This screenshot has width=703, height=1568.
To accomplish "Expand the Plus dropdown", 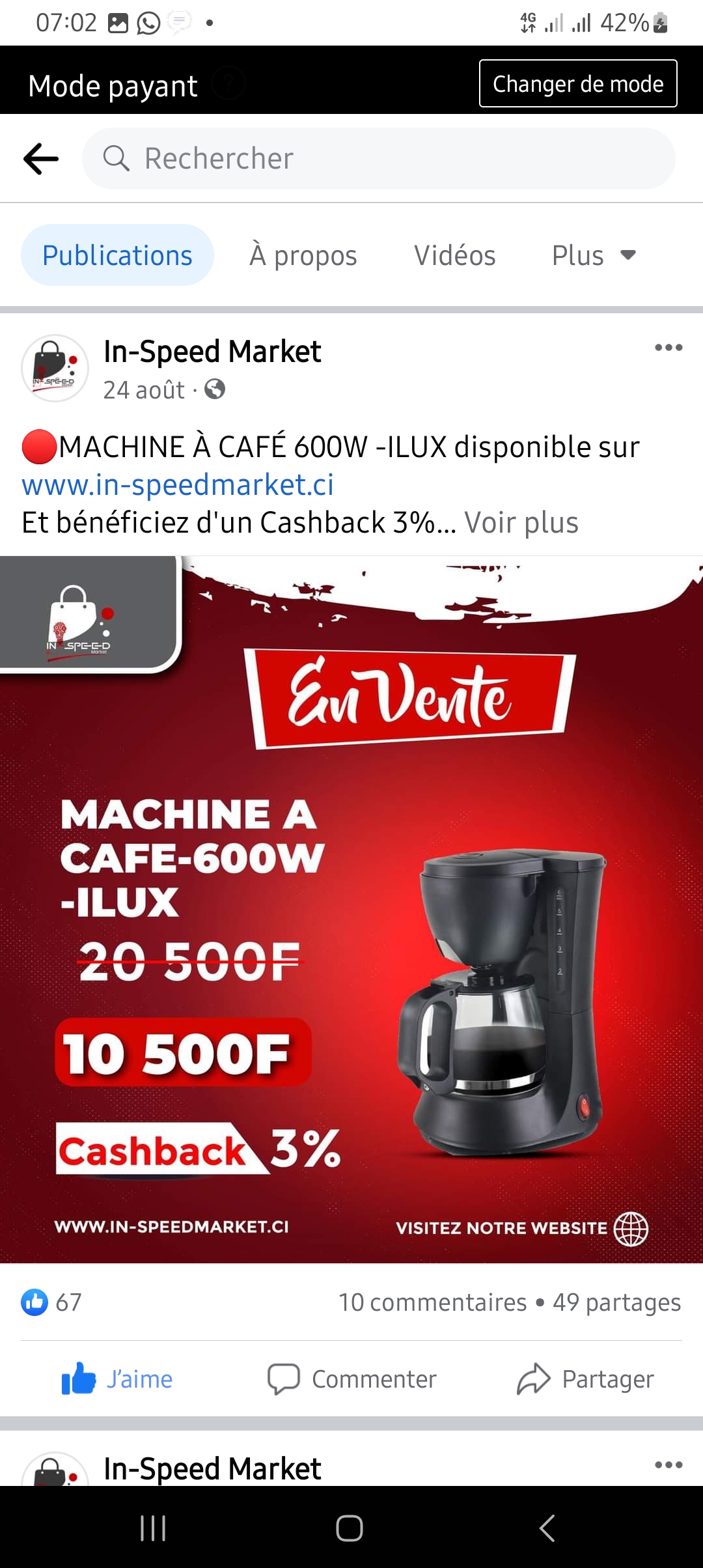I will 593,255.
